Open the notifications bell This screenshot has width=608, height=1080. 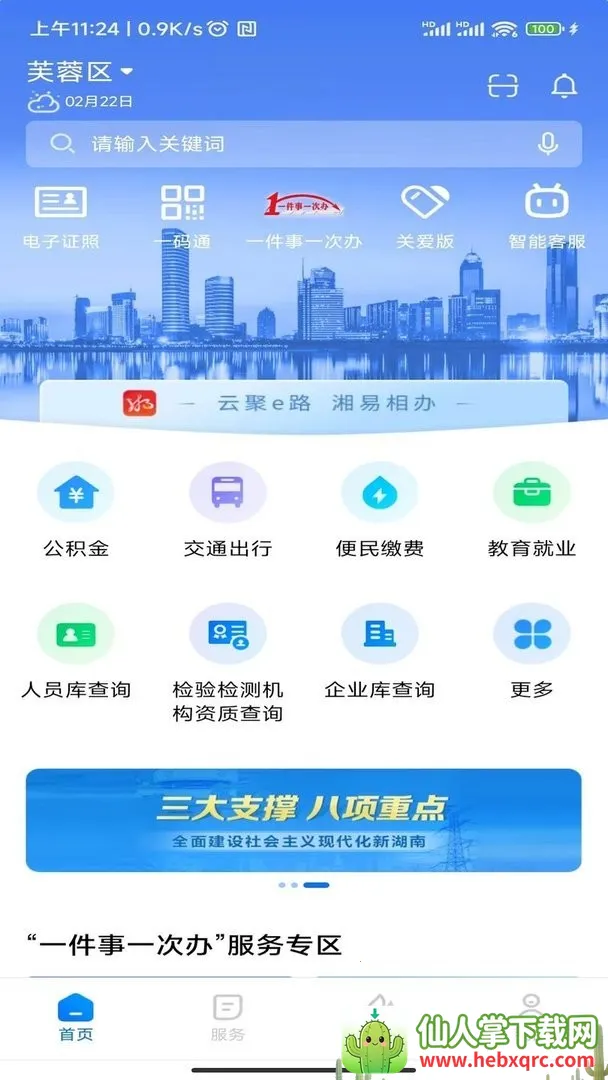coord(564,86)
